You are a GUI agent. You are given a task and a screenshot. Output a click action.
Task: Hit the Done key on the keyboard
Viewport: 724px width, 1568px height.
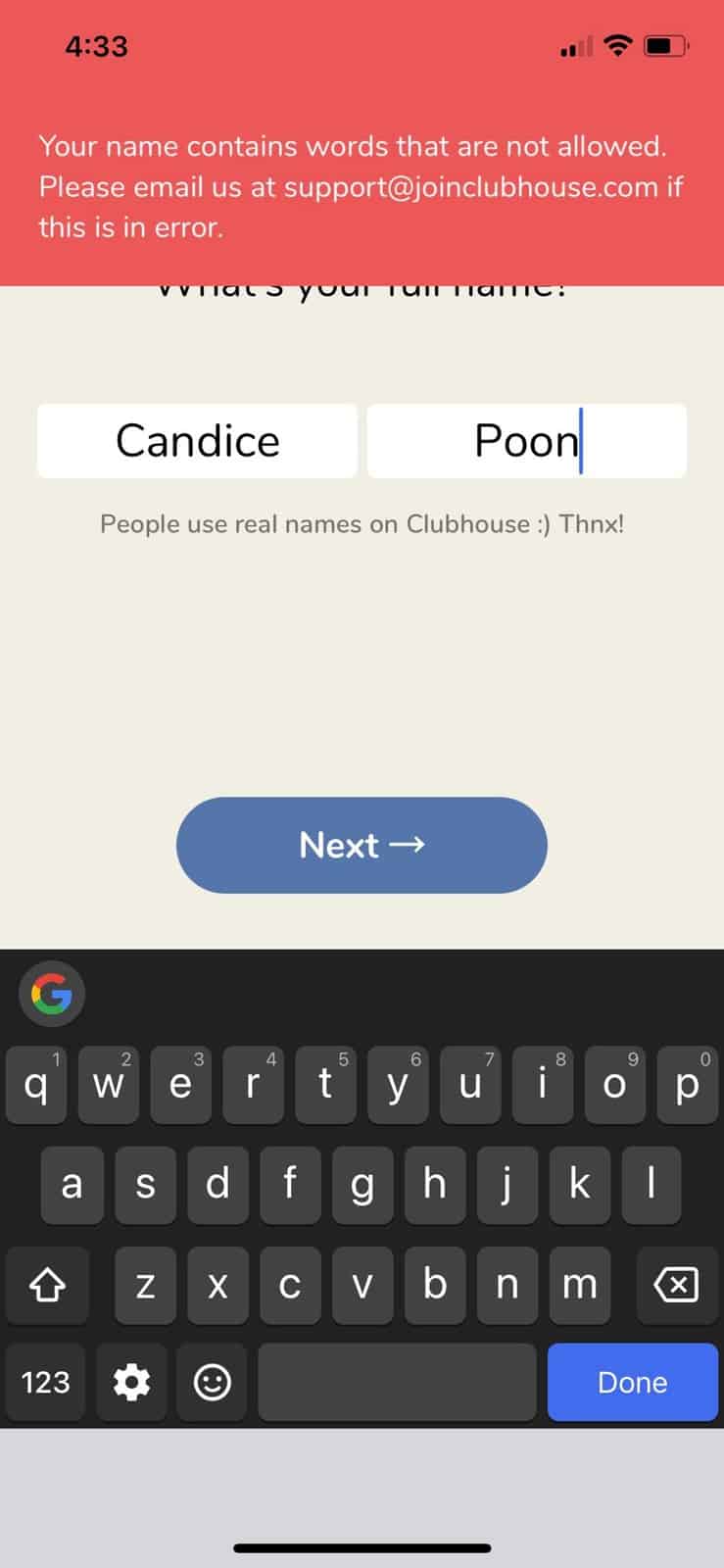pos(632,1382)
